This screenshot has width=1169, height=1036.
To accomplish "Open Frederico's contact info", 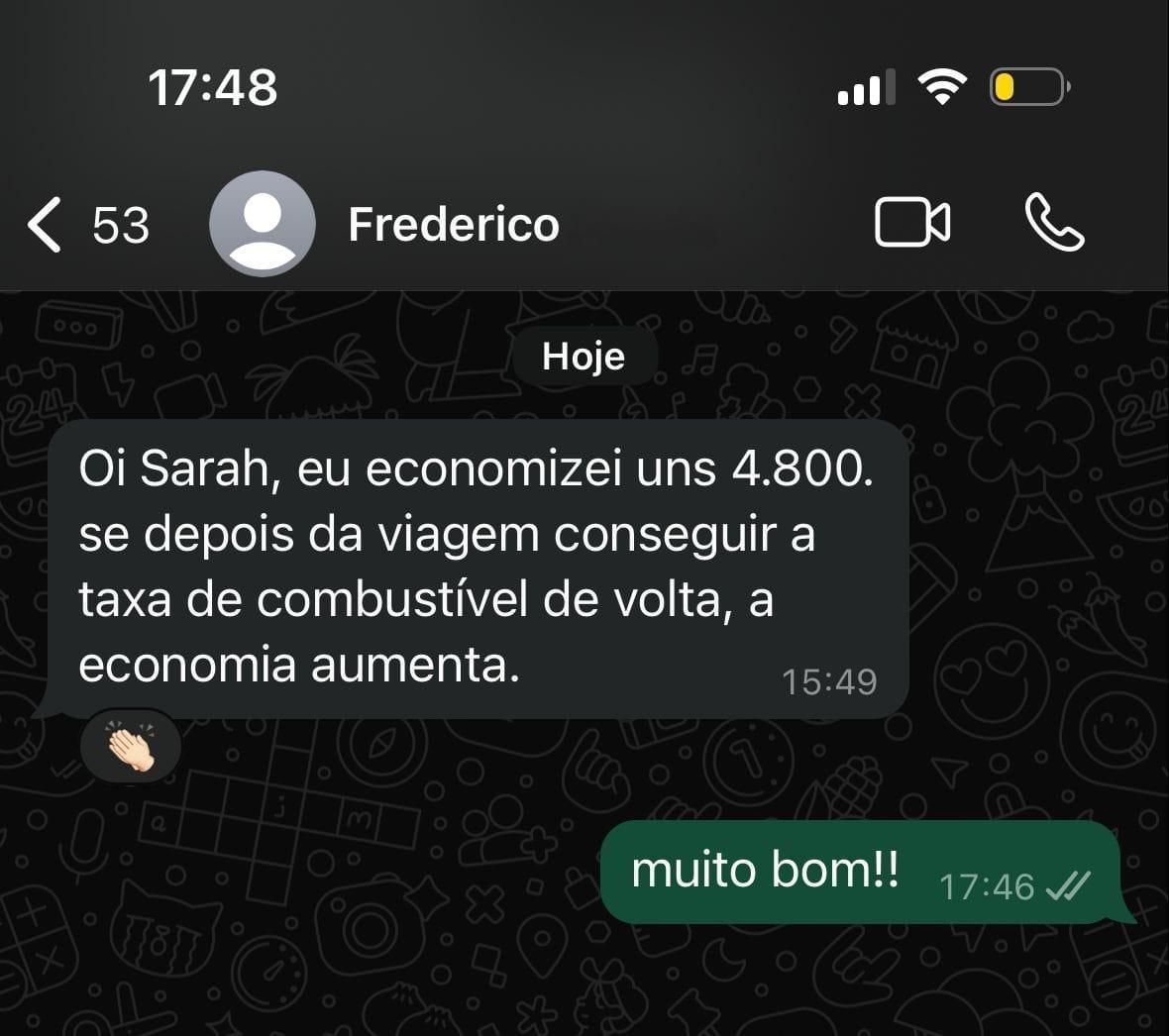I will point(454,225).
